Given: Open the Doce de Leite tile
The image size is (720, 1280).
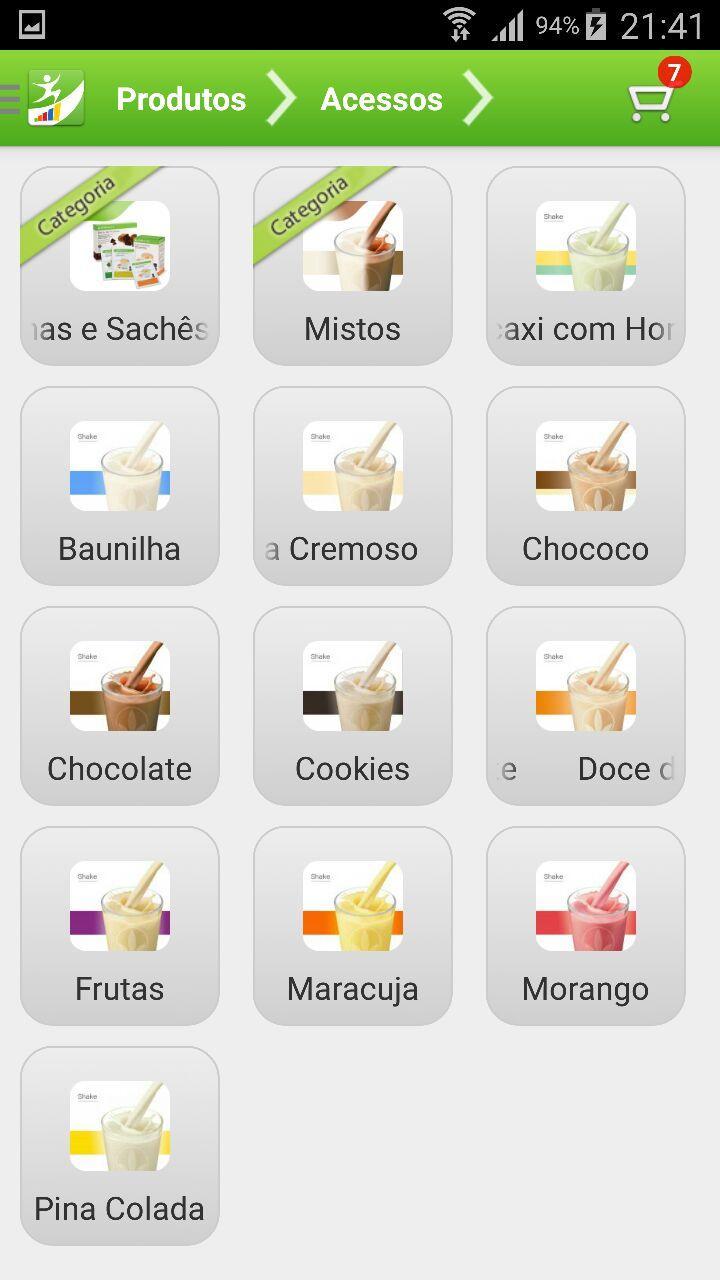Looking at the screenshot, I should click(x=585, y=685).
